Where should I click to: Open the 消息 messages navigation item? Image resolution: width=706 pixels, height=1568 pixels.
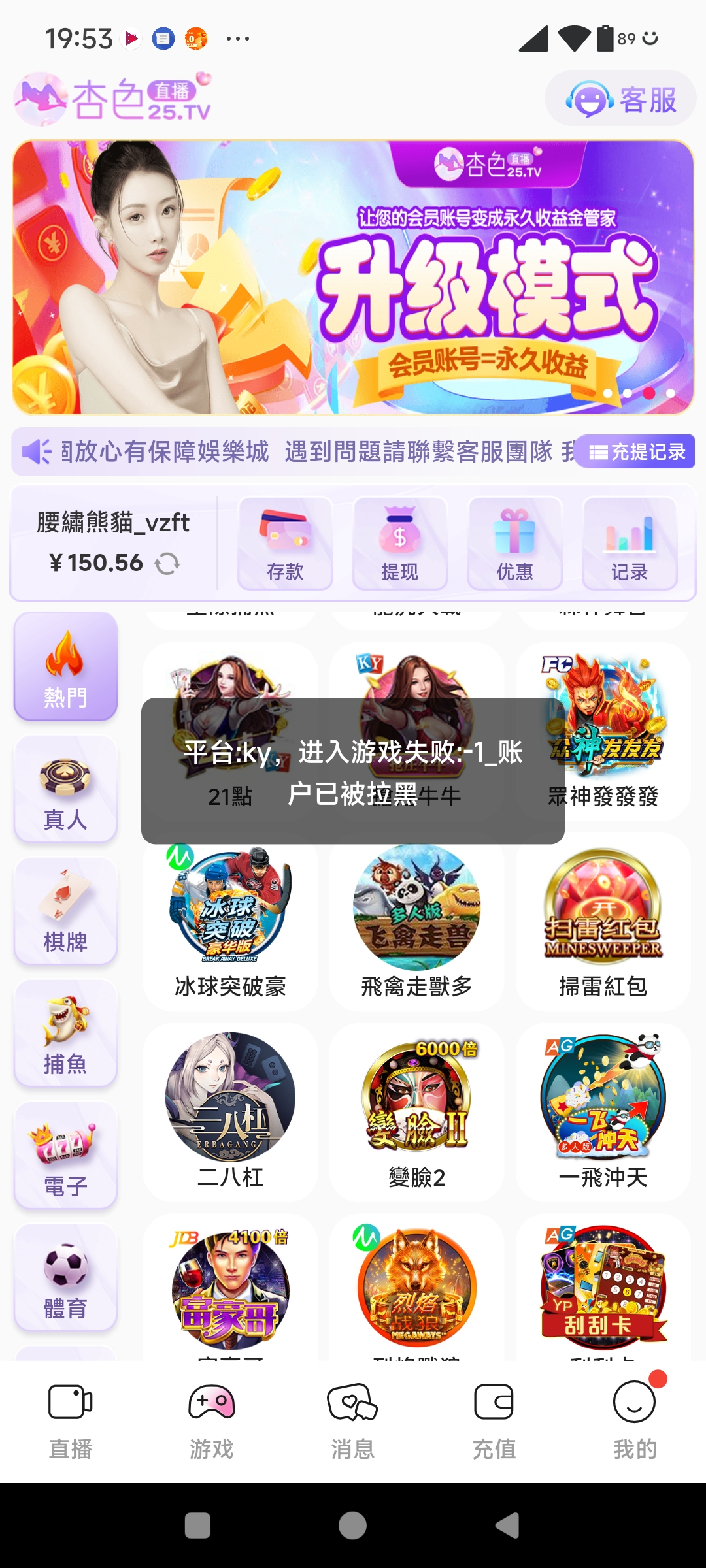[352, 1424]
